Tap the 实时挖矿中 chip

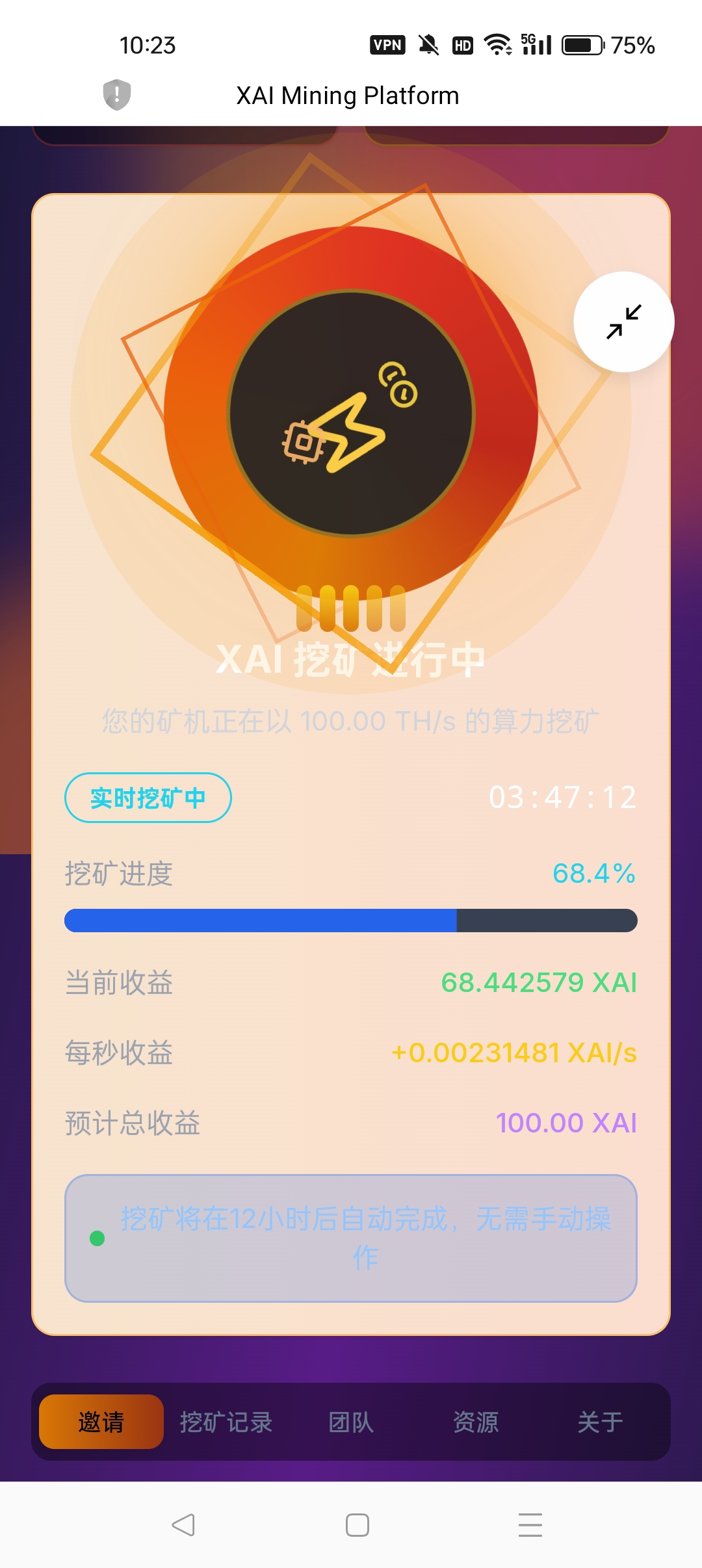[148, 798]
